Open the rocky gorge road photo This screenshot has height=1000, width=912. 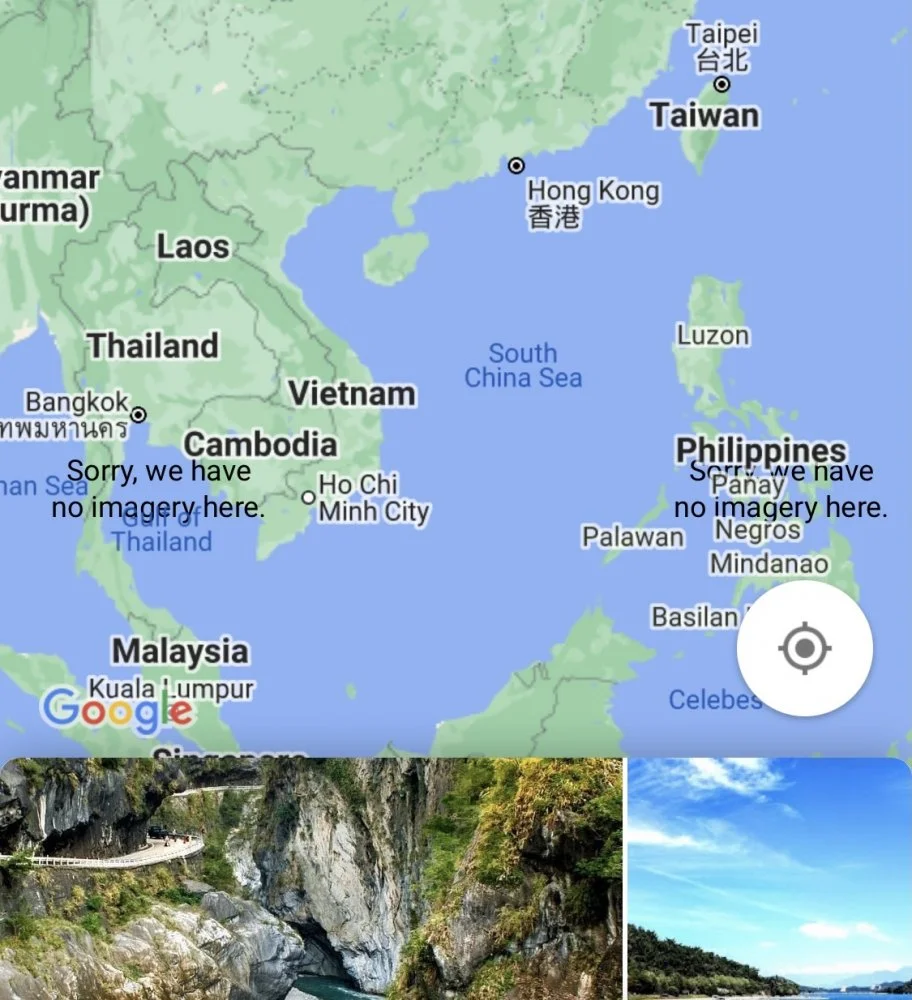tap(310, 878)
